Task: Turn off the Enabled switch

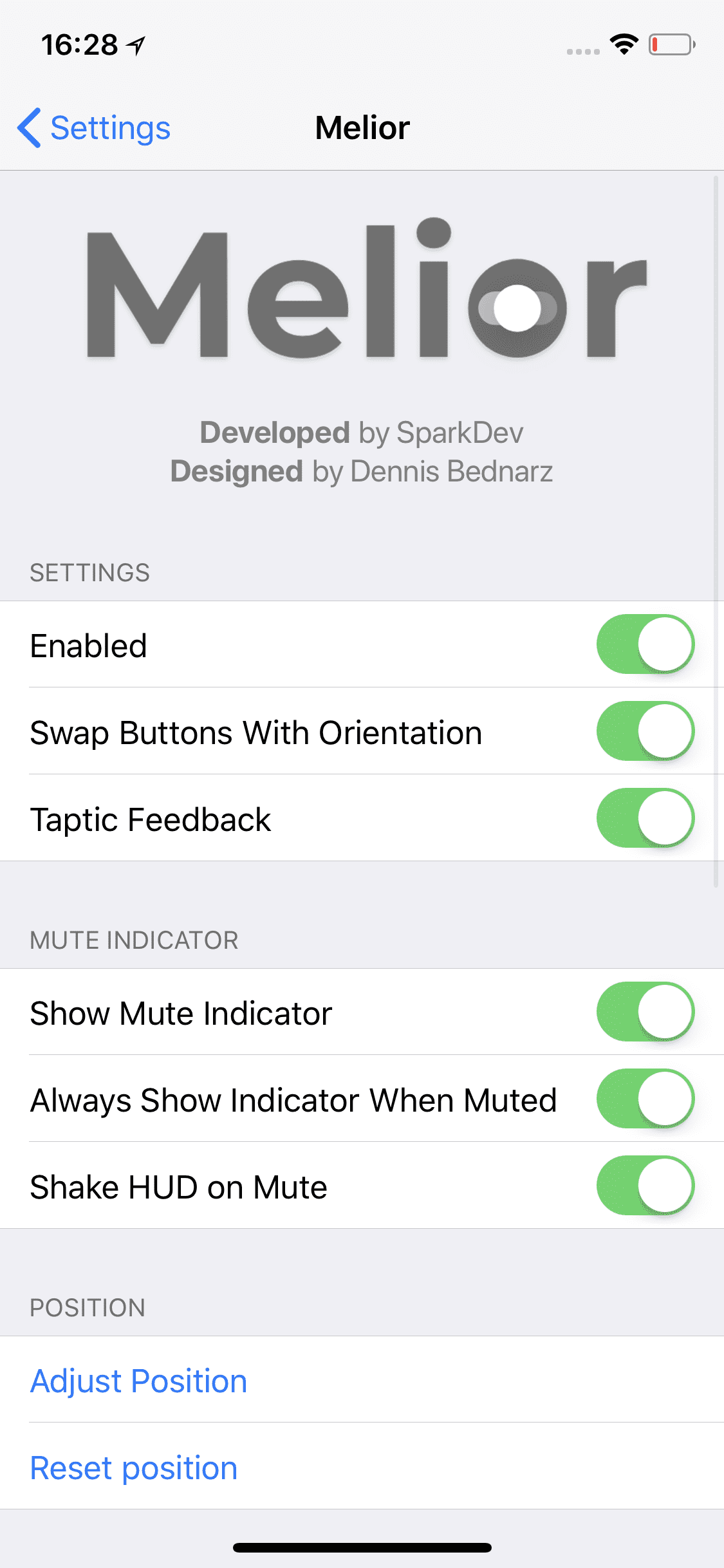Action: (x=645, y=644)
